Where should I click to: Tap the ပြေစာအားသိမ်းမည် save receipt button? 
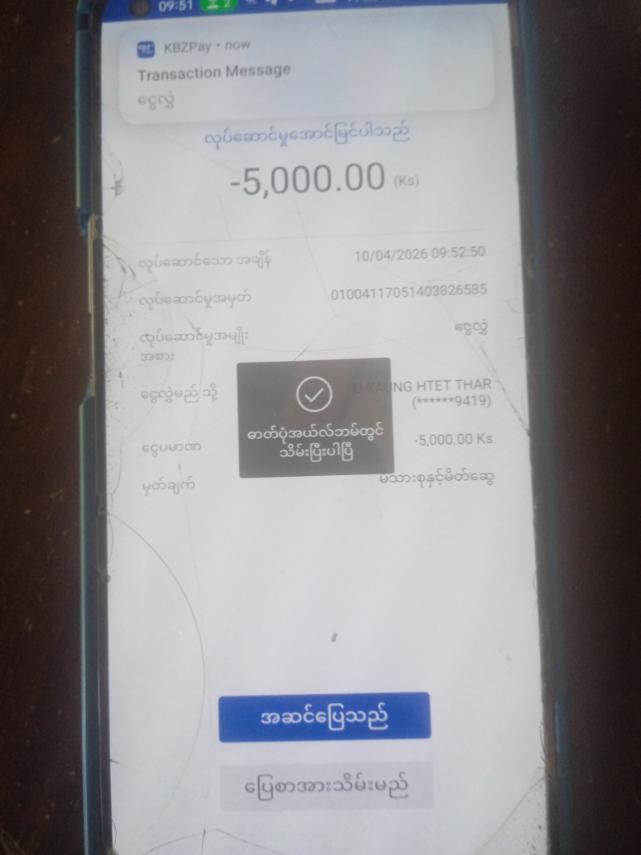click(326, 787)
